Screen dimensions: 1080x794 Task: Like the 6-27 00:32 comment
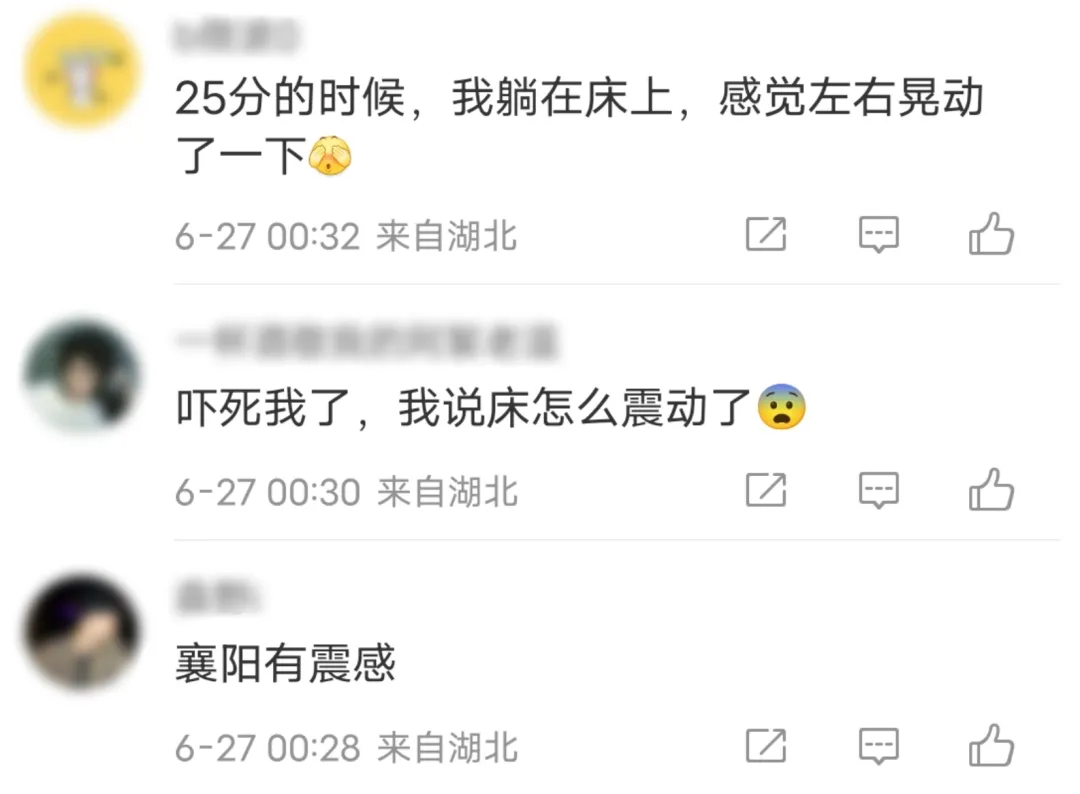[x=991, y=235]
